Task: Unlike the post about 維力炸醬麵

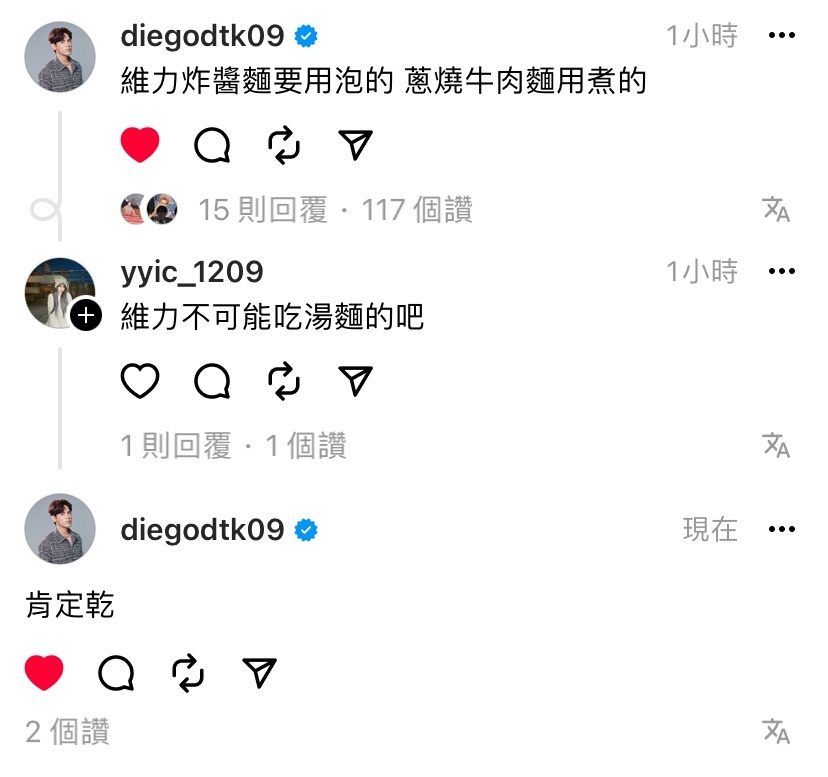Action: [140, 146]
